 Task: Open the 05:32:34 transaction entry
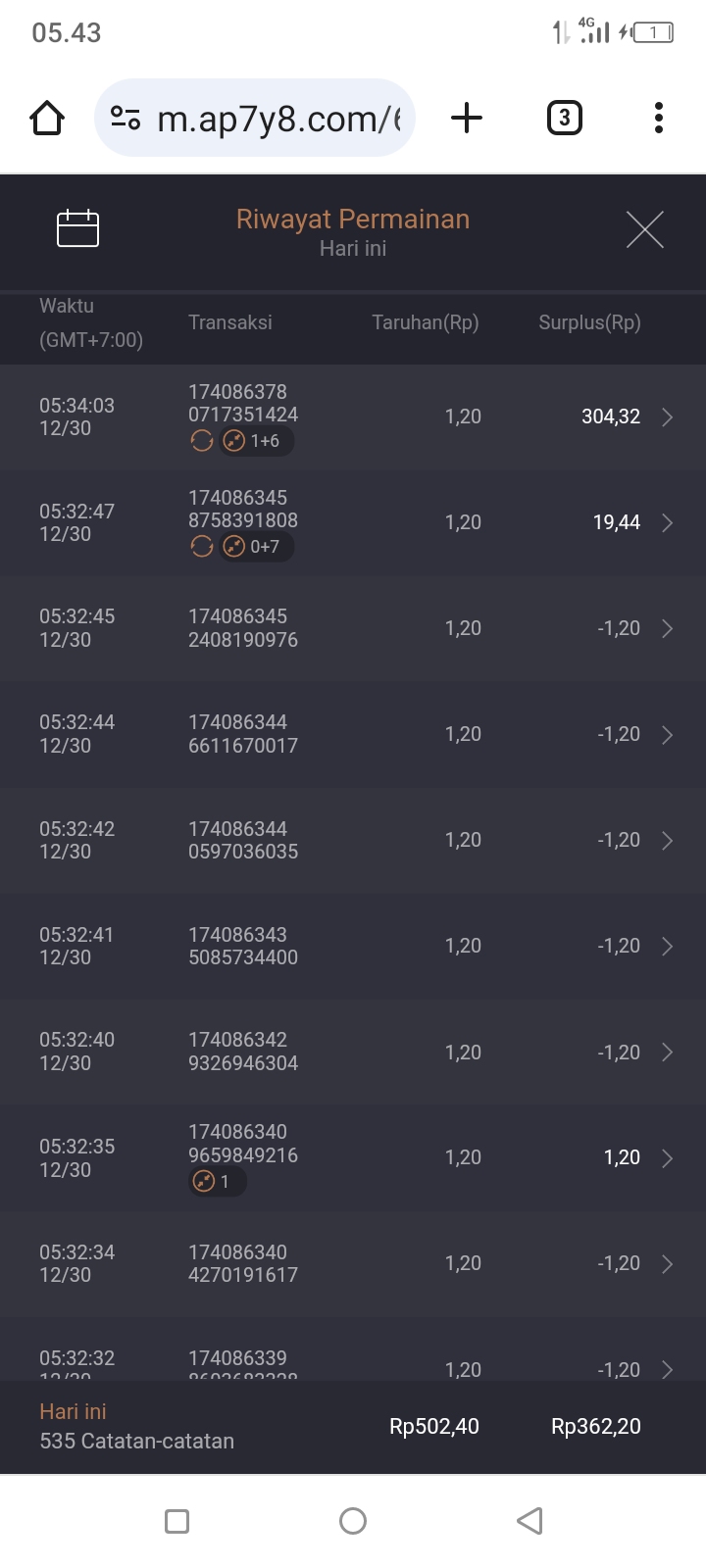(x=353, y=1263)
